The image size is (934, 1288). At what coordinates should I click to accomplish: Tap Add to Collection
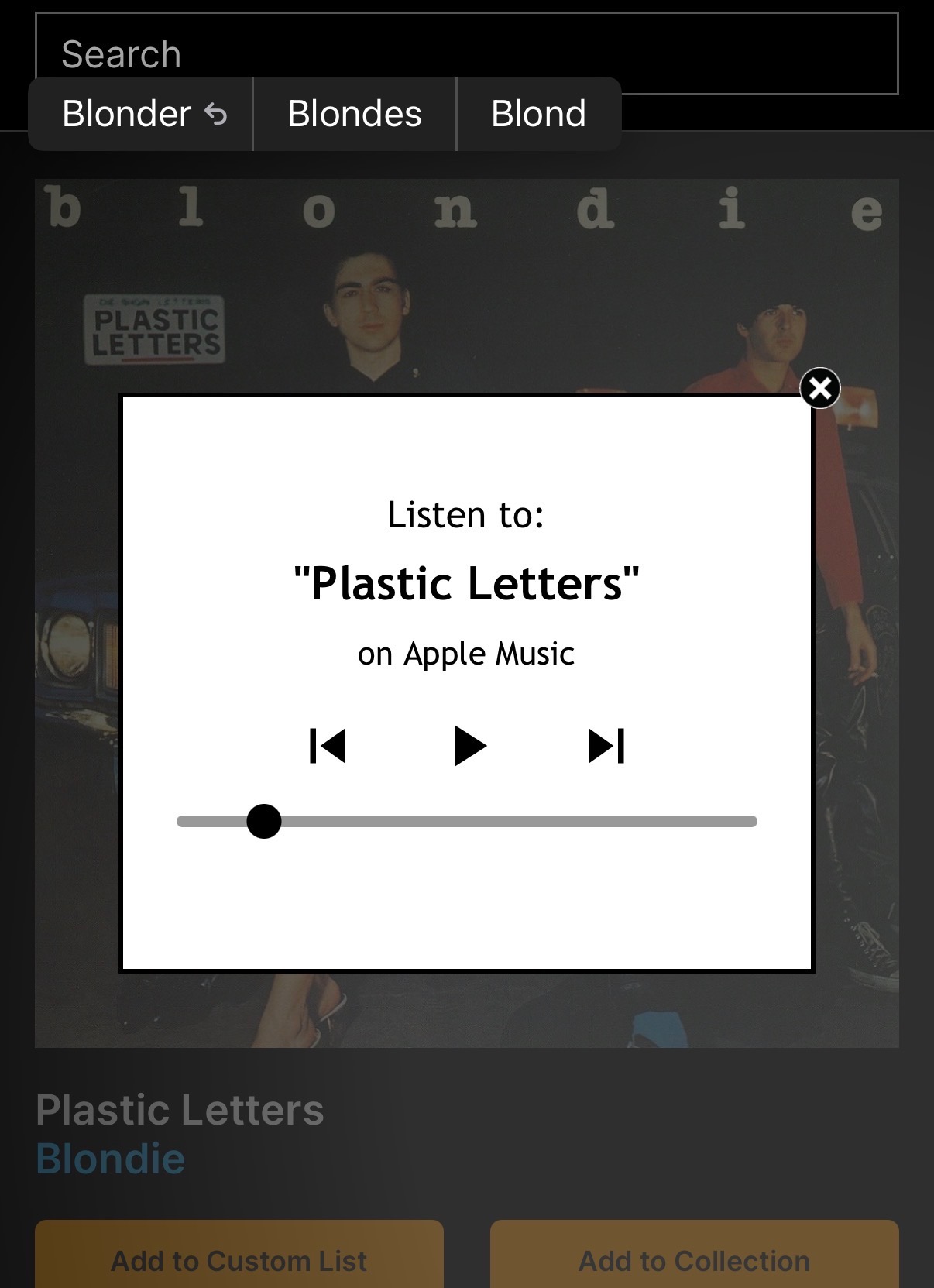tap(694, 1260)
